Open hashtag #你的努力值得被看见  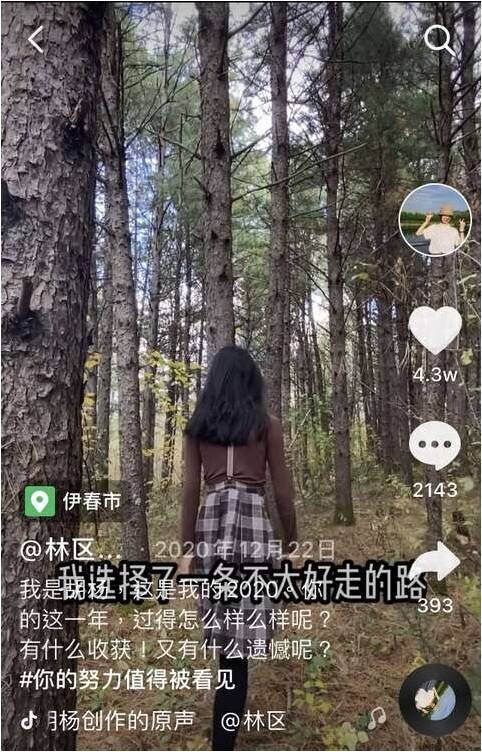(128, 680)
